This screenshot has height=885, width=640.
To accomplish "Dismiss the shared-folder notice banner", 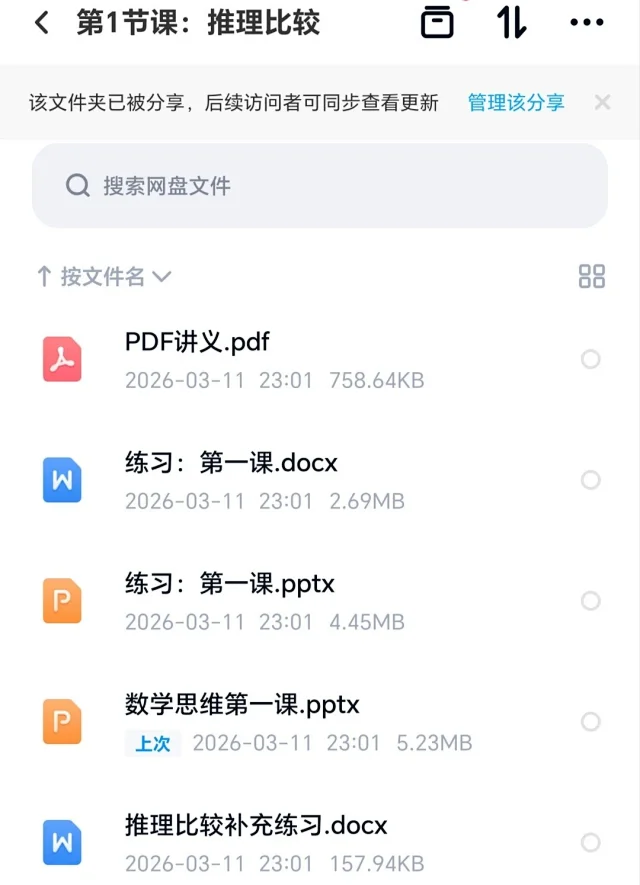I will 602,102.
